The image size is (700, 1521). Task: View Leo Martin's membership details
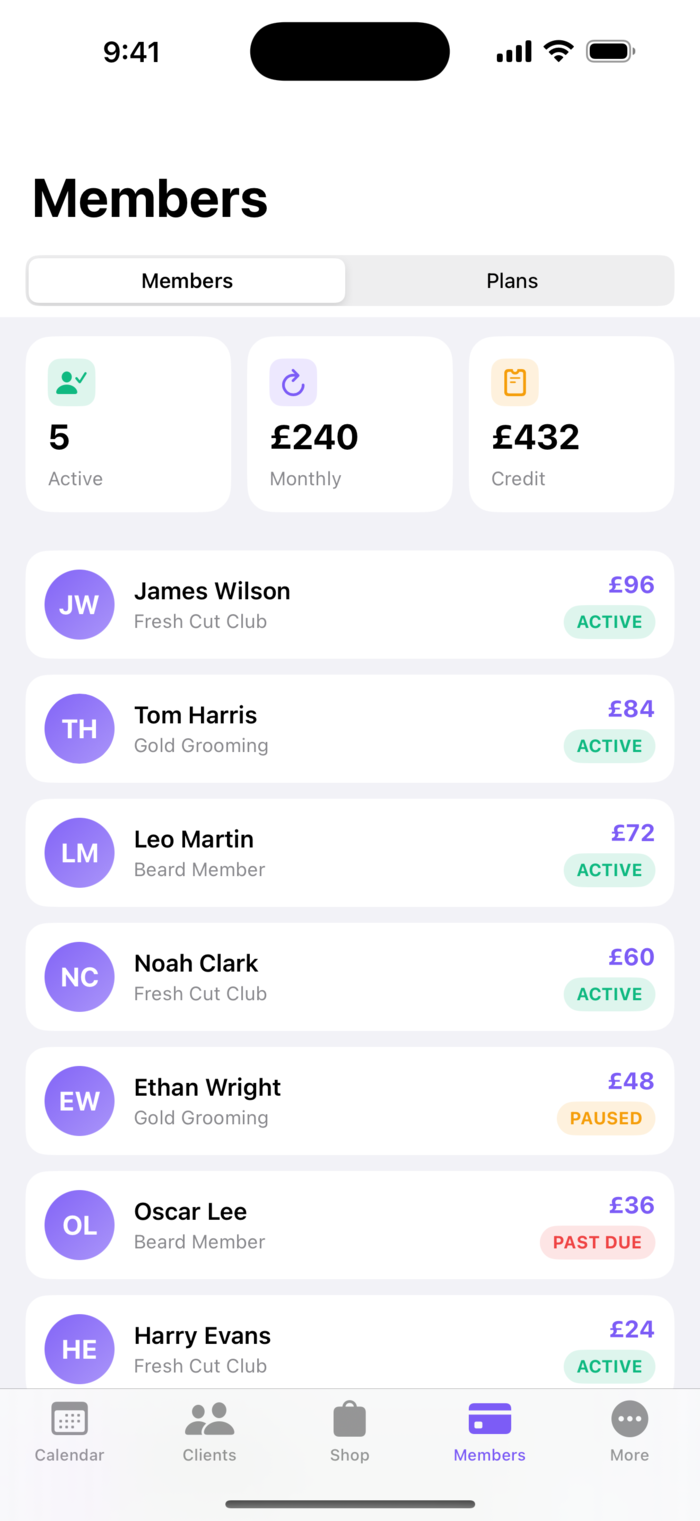tap(350, 853)
